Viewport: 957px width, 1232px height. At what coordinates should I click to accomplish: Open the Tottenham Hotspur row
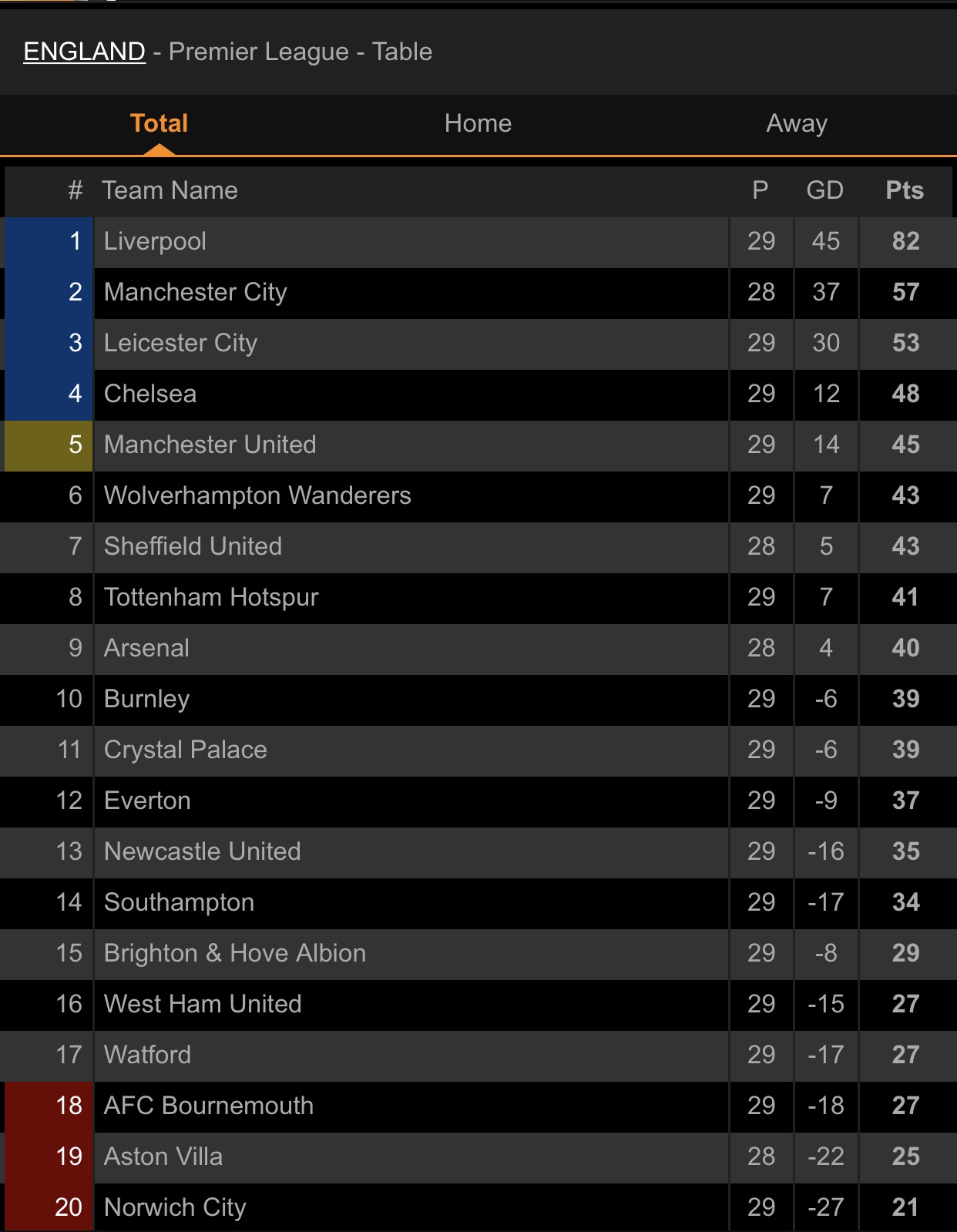[x=211, y=597]
